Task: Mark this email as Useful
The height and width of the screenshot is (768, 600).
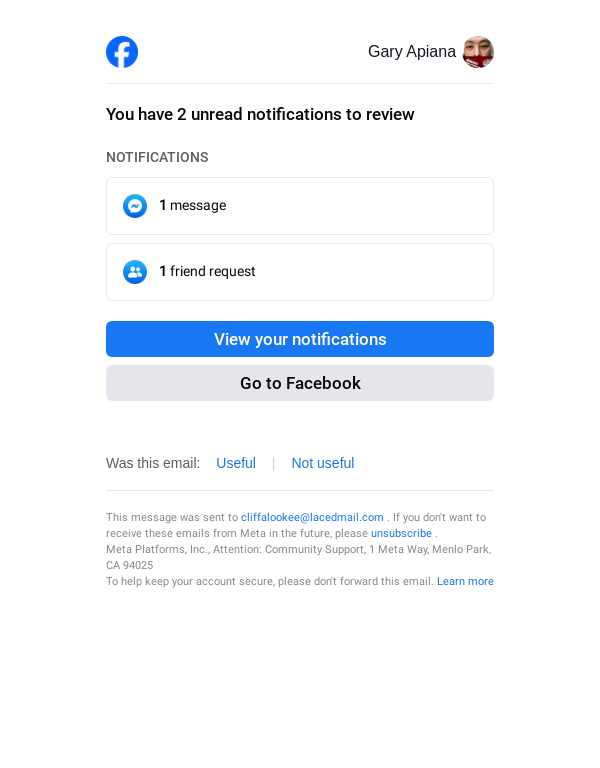Action: click(x=236, y=463)
